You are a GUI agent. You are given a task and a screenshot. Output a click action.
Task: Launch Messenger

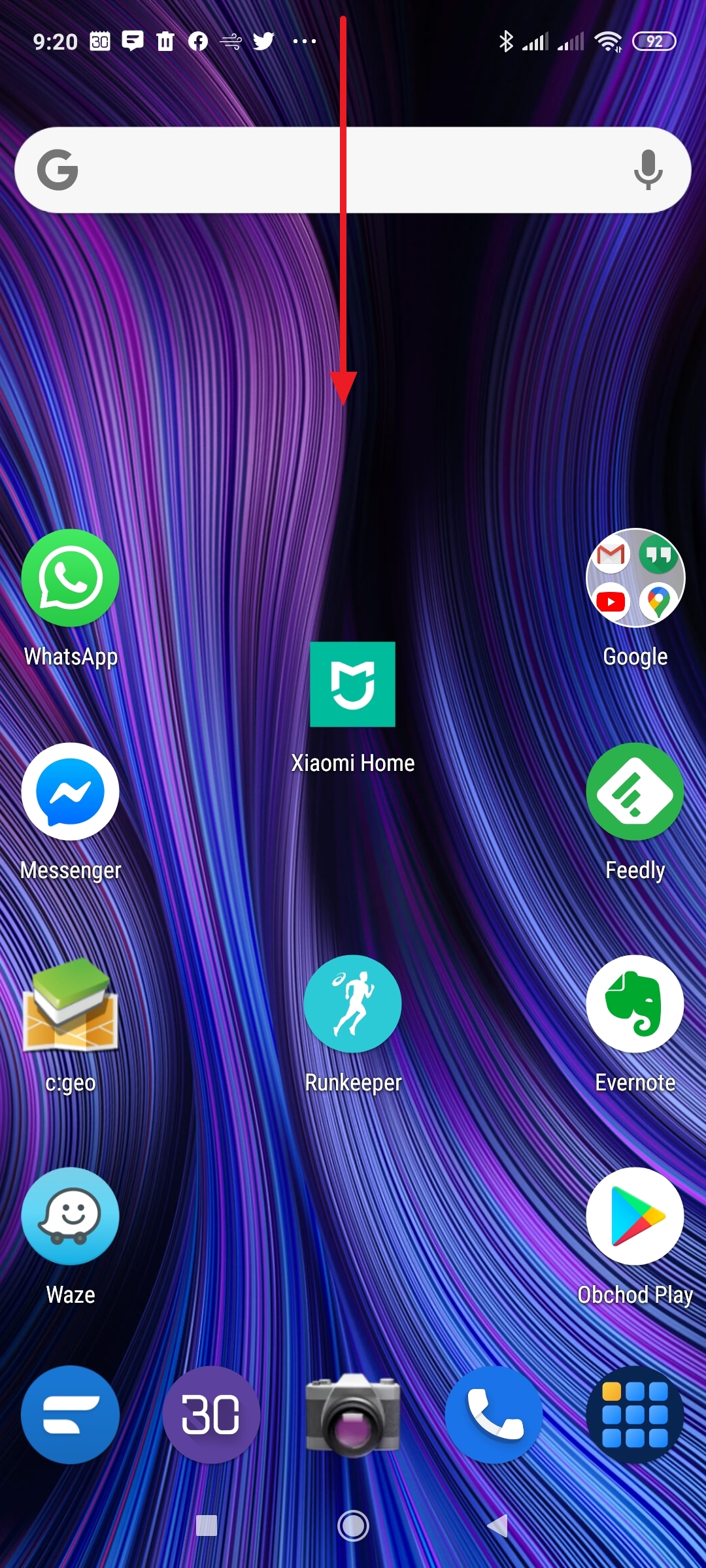(x=71, y=791)
